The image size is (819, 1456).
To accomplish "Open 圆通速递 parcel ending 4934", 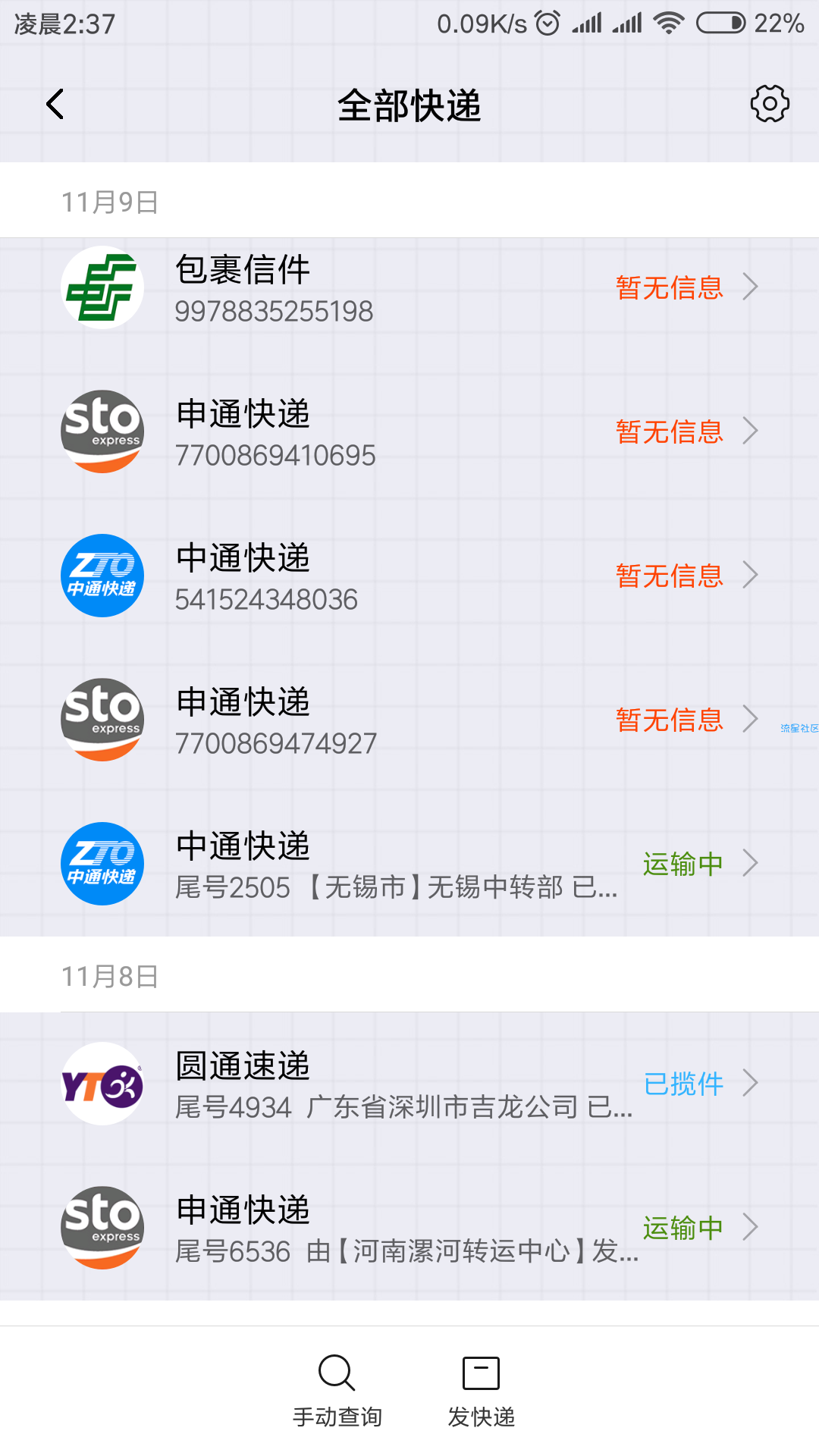I will [x=409, y=1084].
